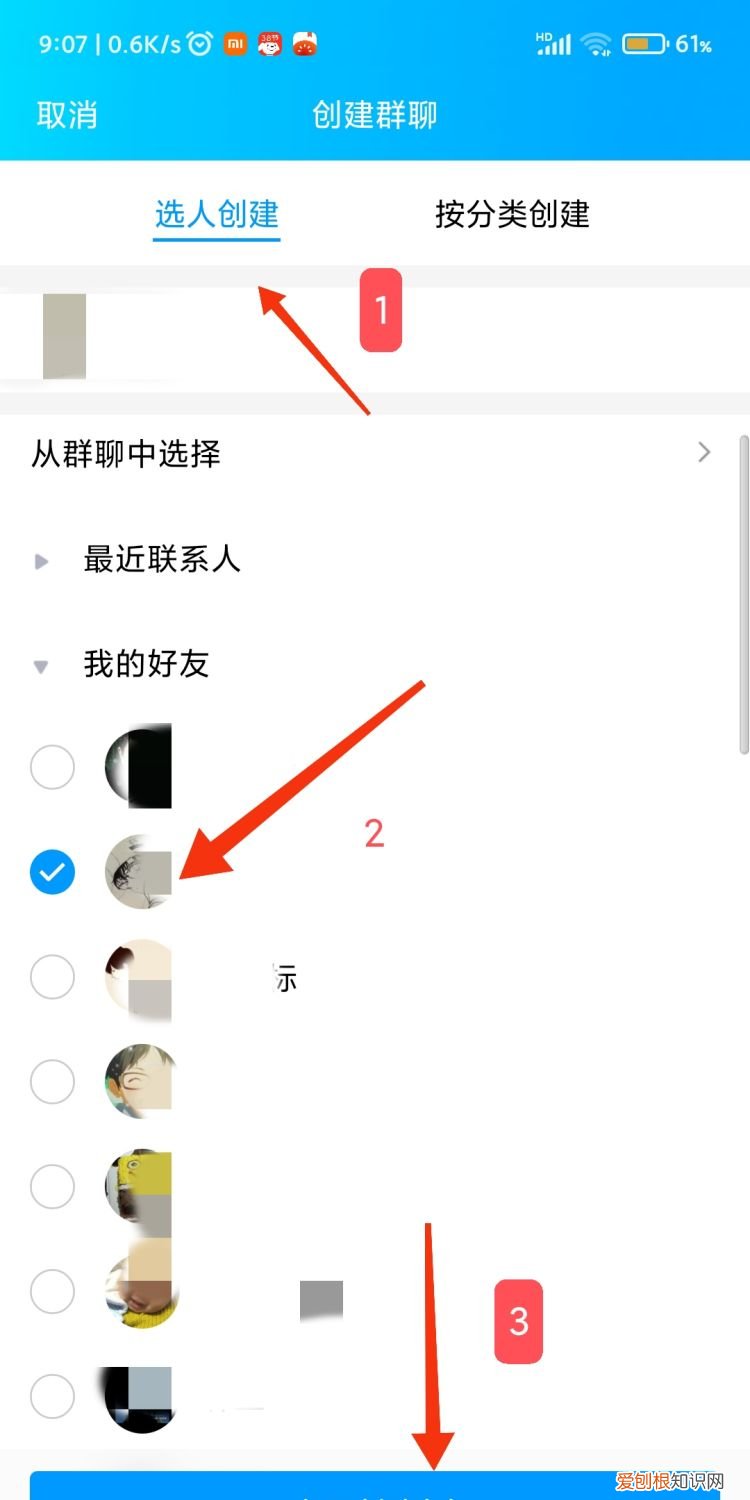Screen dimensions: 750x1500
Task: Open 从群聊中选择 via its right chevron
Action: click(705, 453)
